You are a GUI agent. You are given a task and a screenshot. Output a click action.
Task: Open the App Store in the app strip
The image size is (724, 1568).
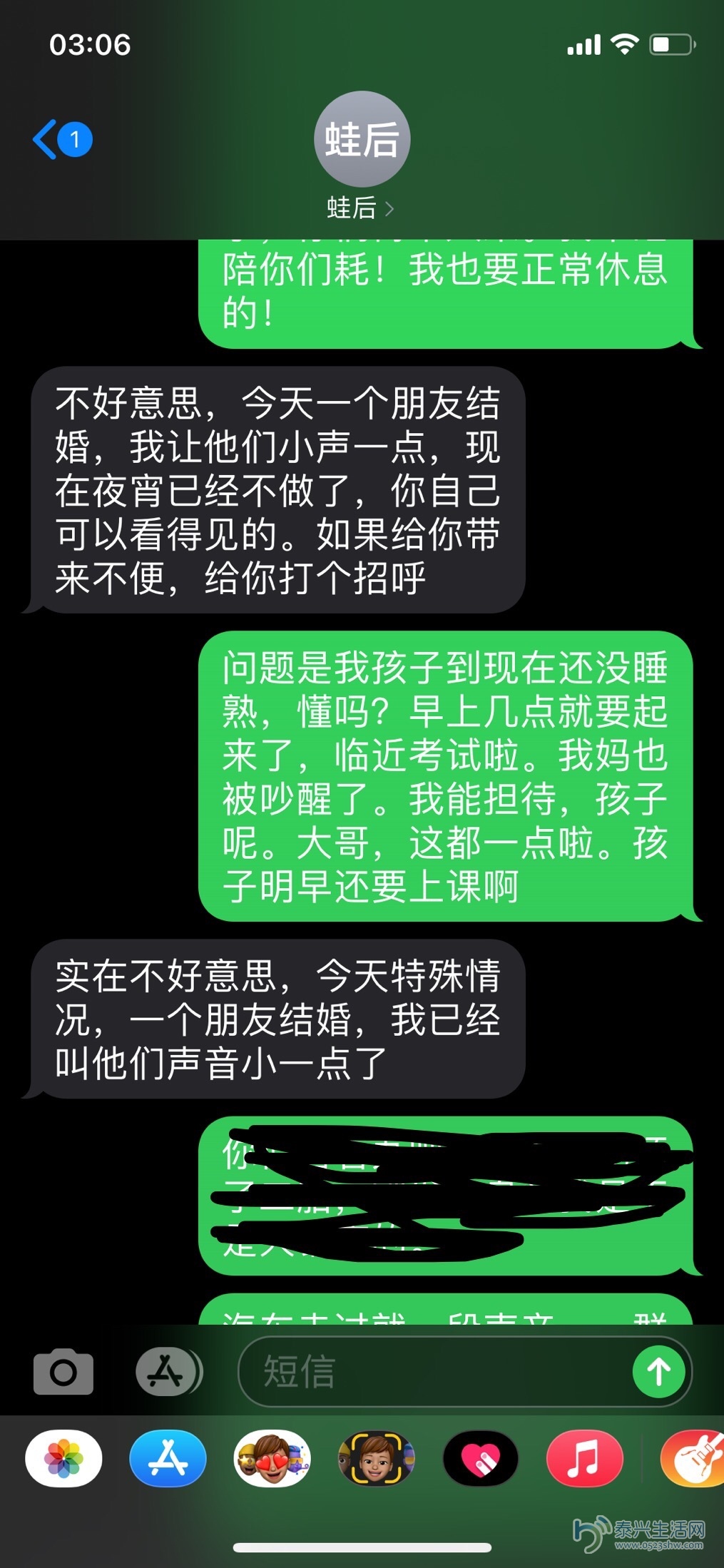168,1458
